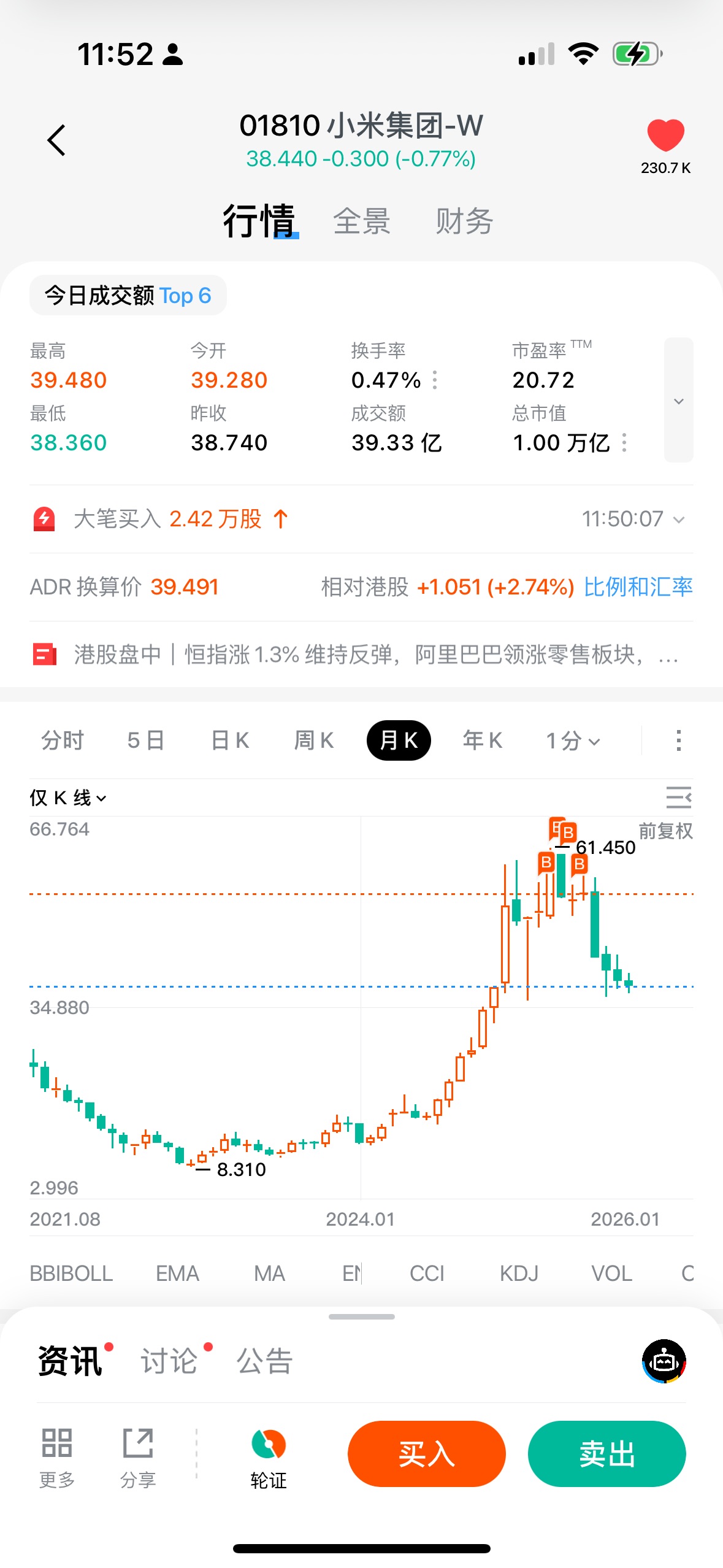Choose the KDJ indicator
Viewport: 723px width, 1568px height.
coord(519,1274)
